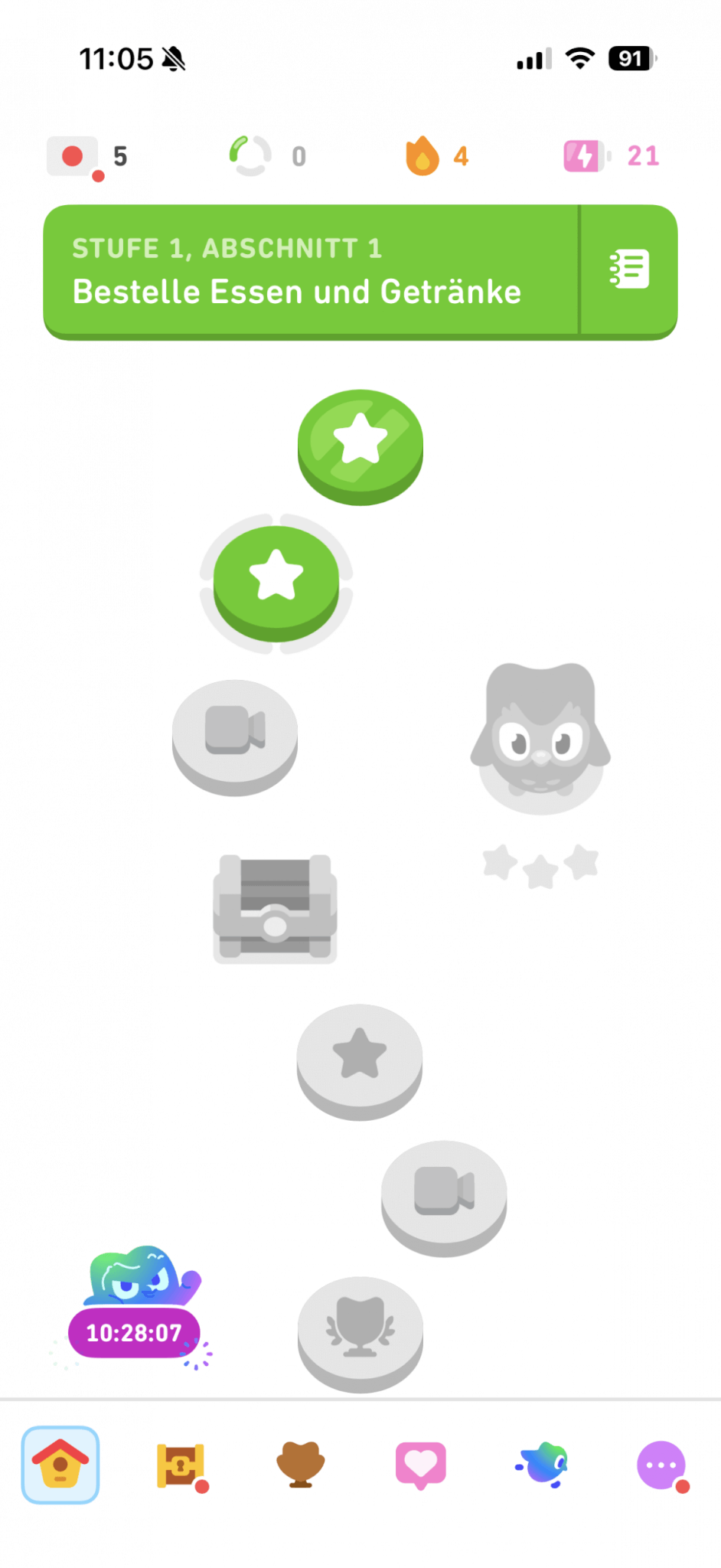The image size is (721, 1568).
Task: Tap the locked trophy unit review
Action: click(360, 1329)
